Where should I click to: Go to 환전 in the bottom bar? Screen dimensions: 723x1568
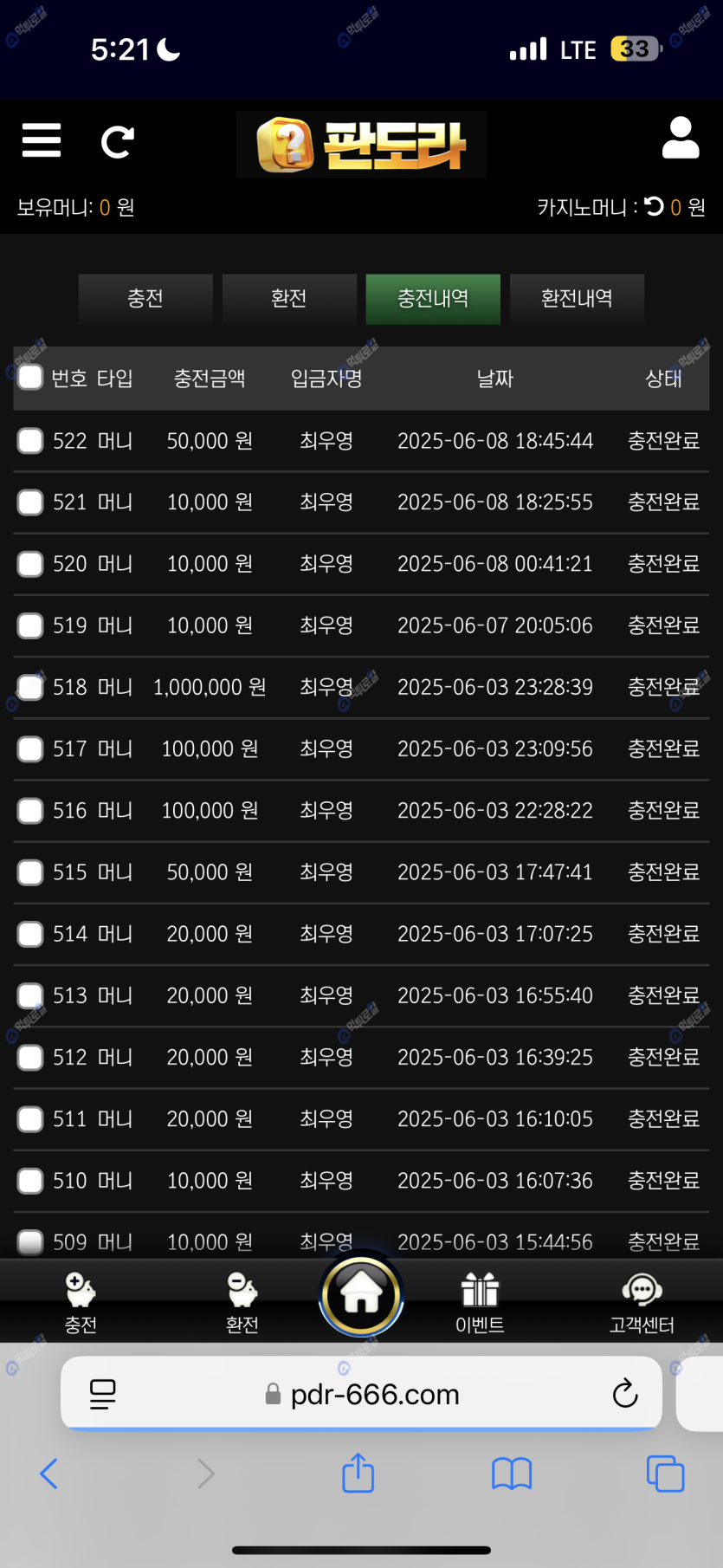click(242, 1301)
